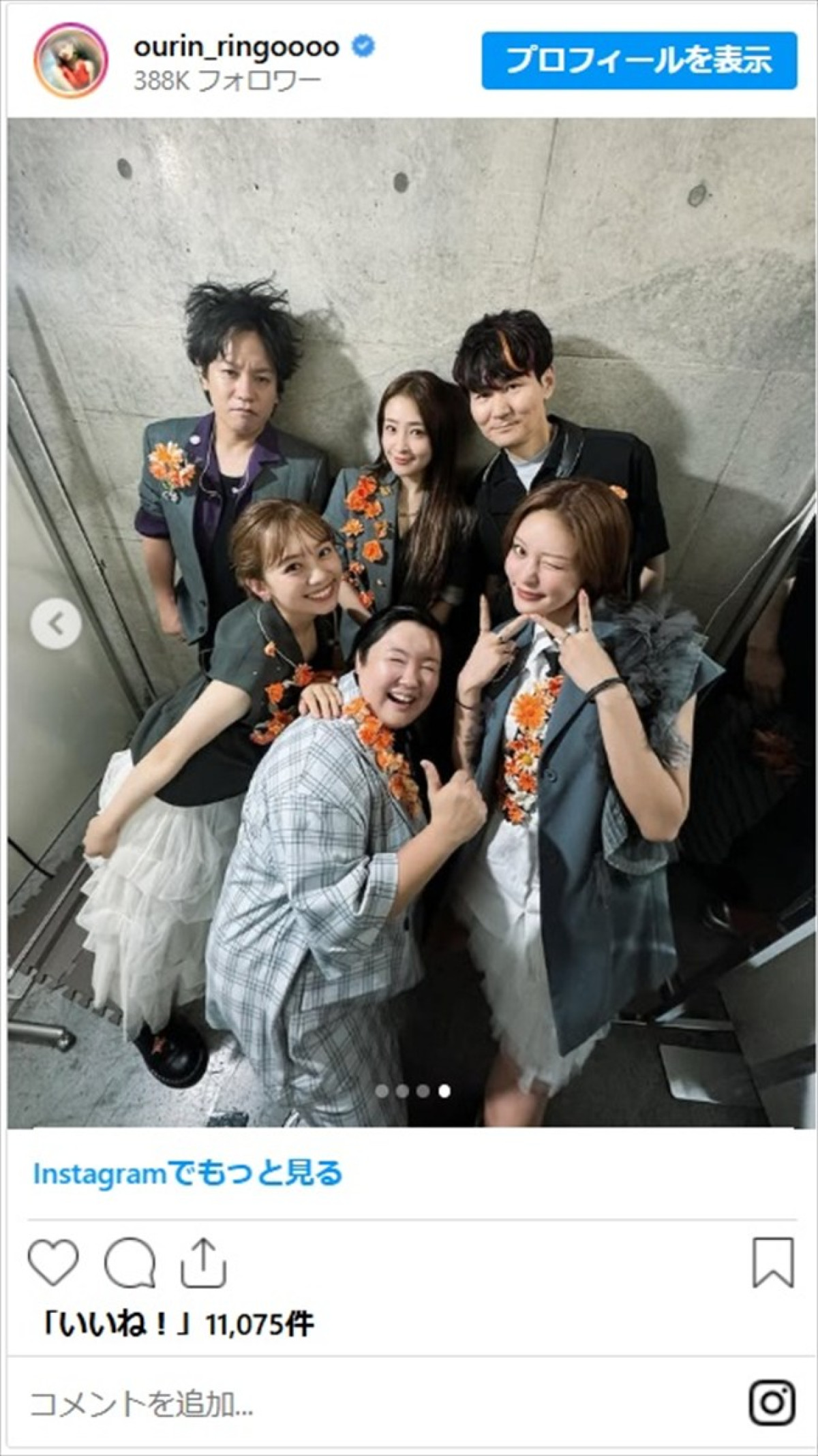
Task: Bookmark this post
Action: pyautogui.click(x=773, y=1262)
